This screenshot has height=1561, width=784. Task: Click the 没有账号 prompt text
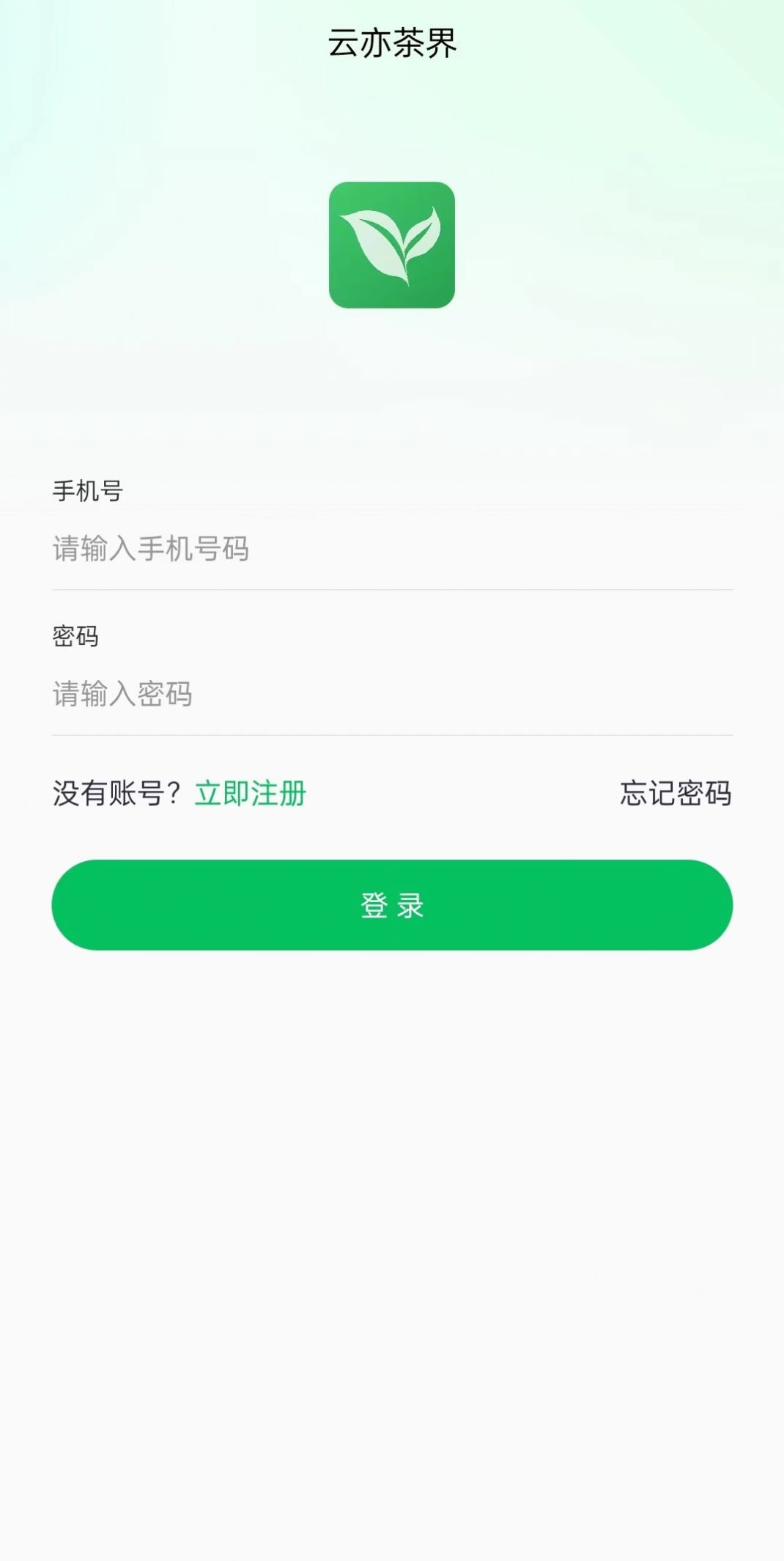click(115, 792)
